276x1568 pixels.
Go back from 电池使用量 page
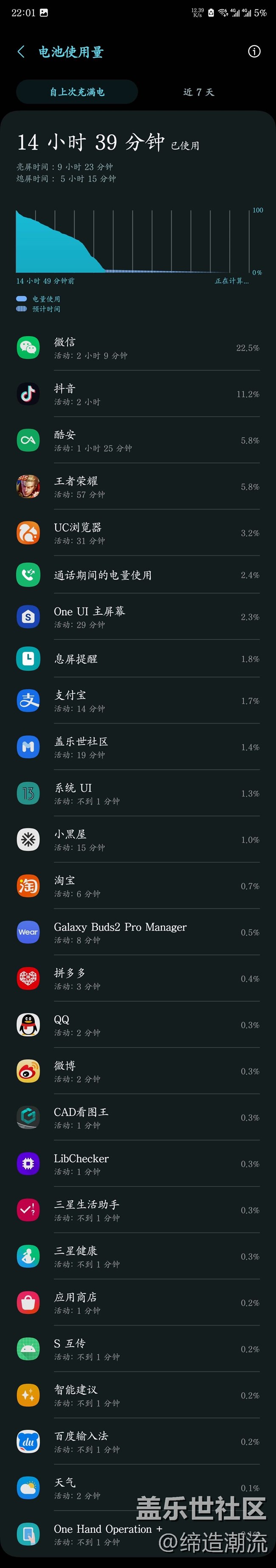tap(21, 52)
